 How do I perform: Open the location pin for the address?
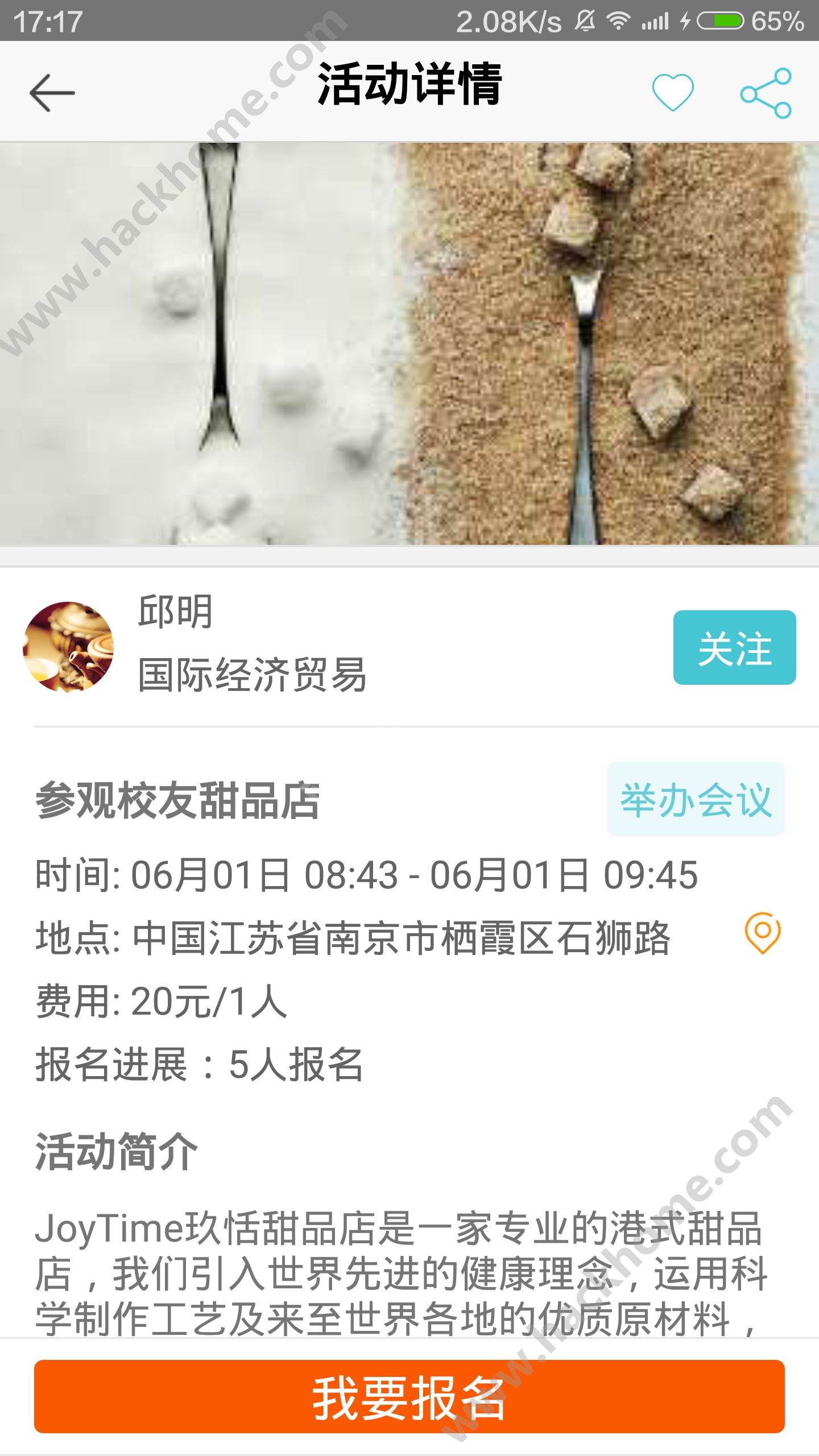(x=762, y=933)
